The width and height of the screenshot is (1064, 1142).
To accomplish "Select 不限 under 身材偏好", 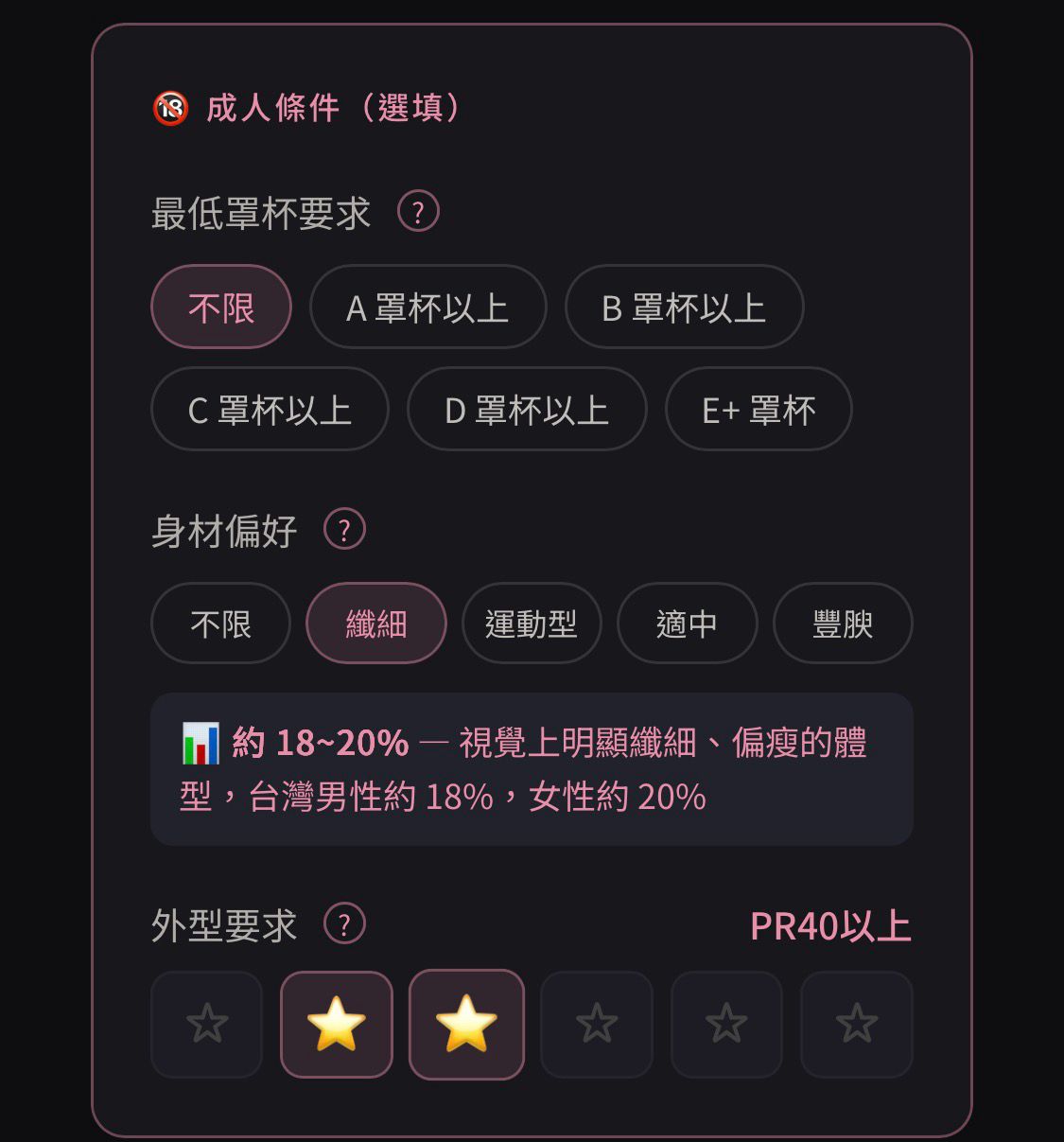I will pyautogui.click(x=220, y=624).
